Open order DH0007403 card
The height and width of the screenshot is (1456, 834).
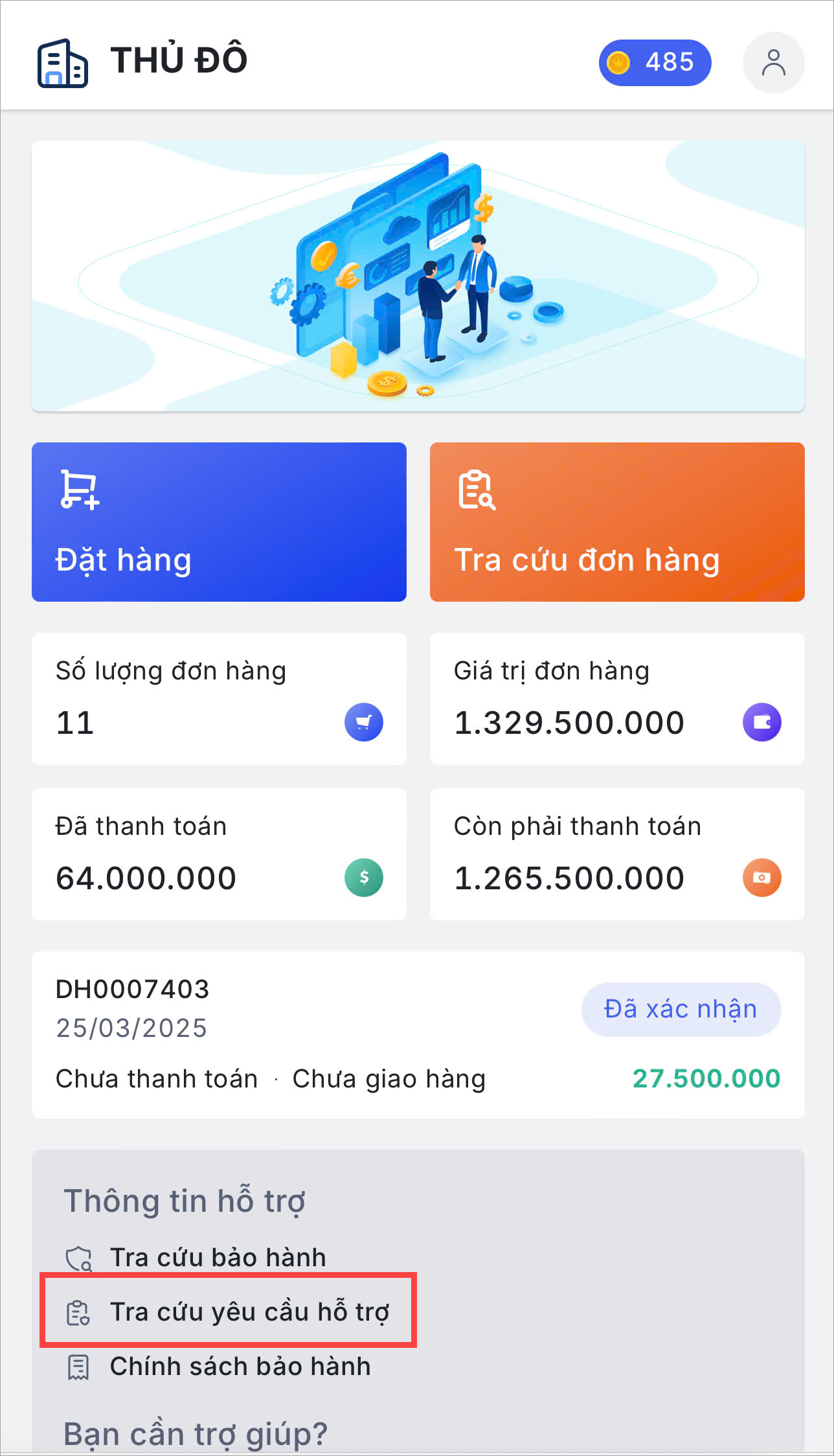[x=418, y=1034]
